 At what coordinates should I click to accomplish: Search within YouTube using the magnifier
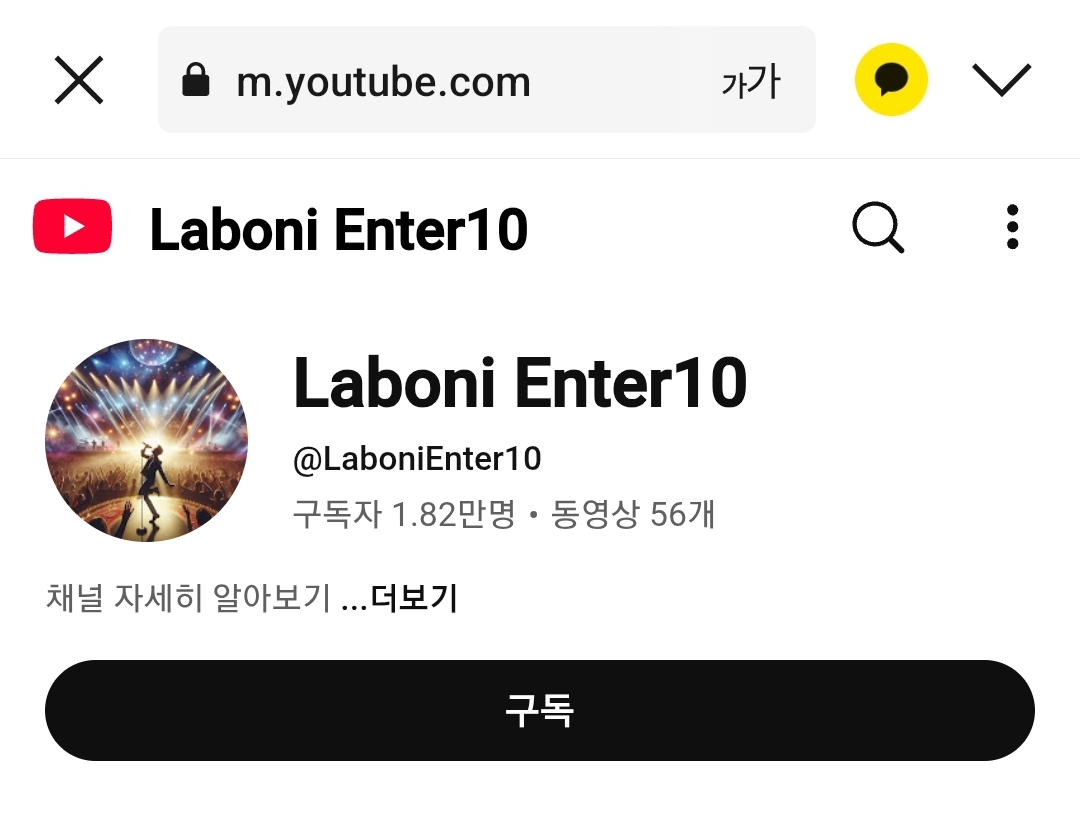pyautogui.click(x=878, y=227)
